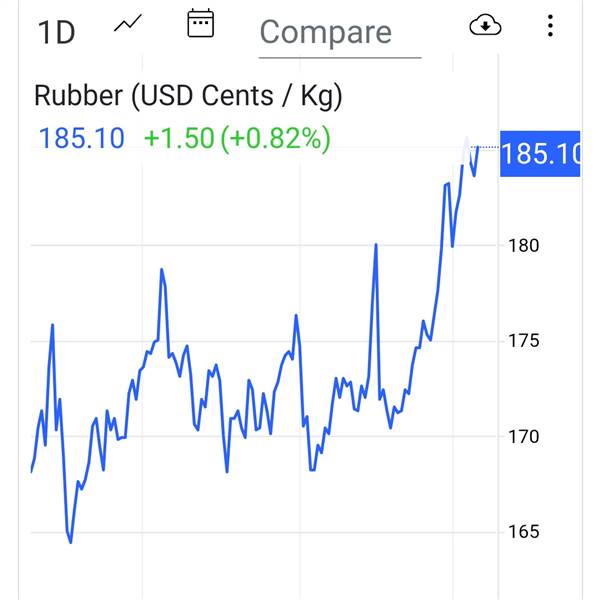Viewport: 600px width, 600px height.
Task: Open the 1D interval selector
Action: tap(56, 33)
